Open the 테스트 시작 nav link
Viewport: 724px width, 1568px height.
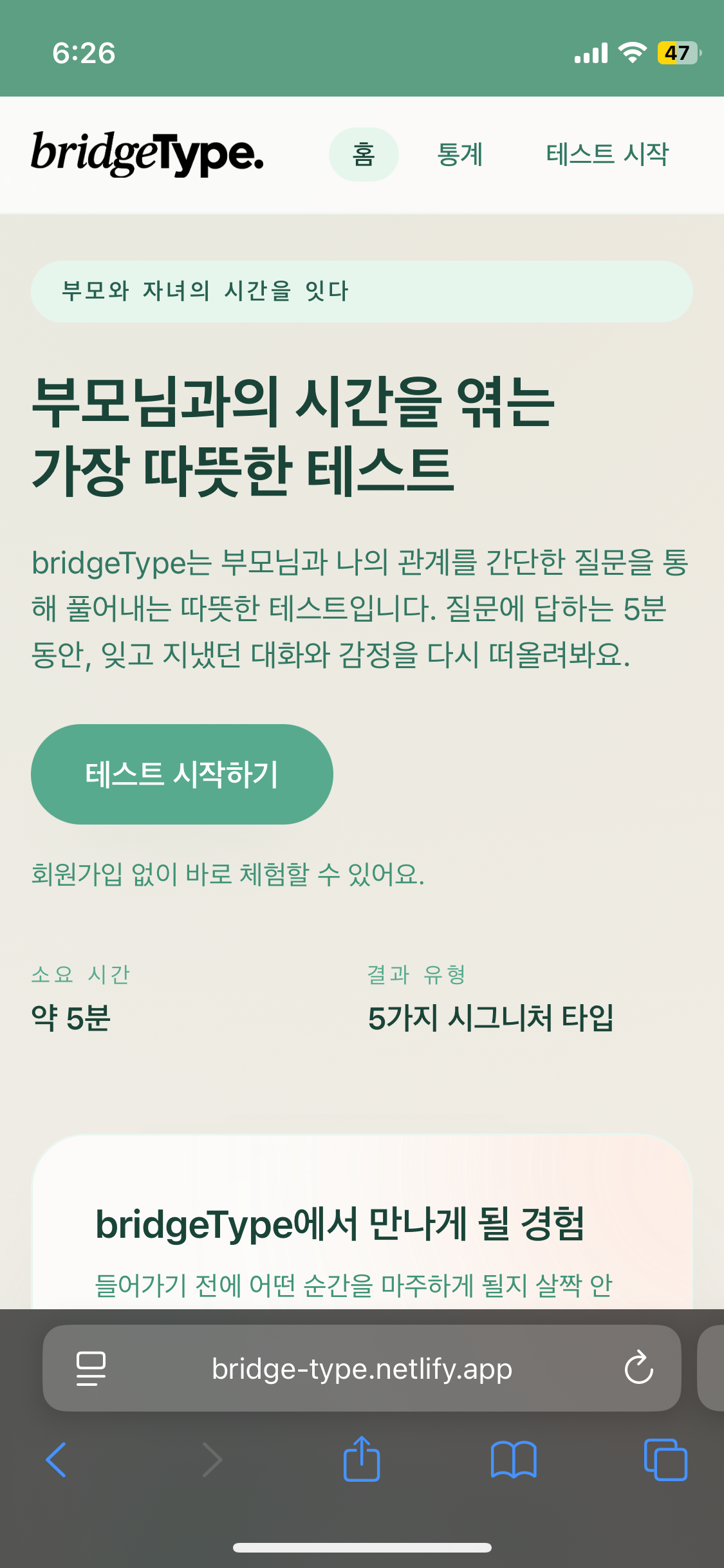pyautogui.click(x=607, y=154)
